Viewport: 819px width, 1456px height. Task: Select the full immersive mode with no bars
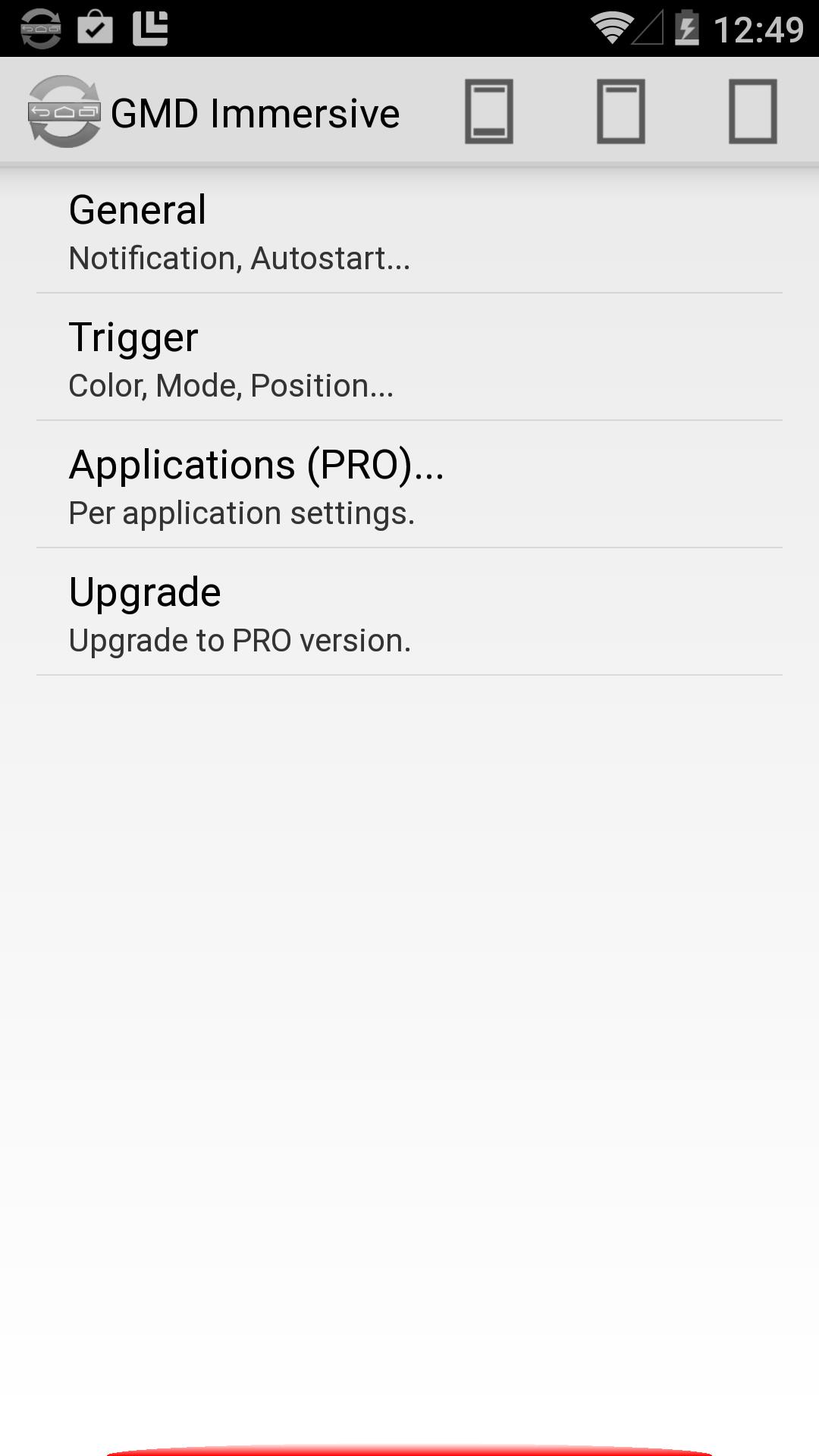coord(752,111)
